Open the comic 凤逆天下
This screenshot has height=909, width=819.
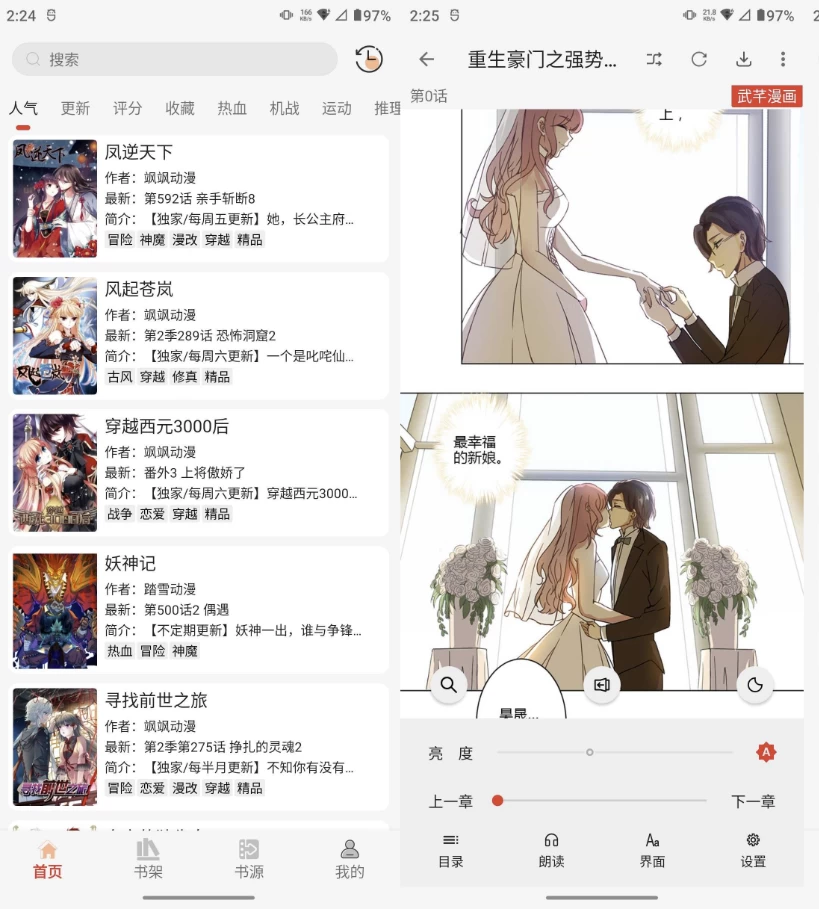(199, 198)
